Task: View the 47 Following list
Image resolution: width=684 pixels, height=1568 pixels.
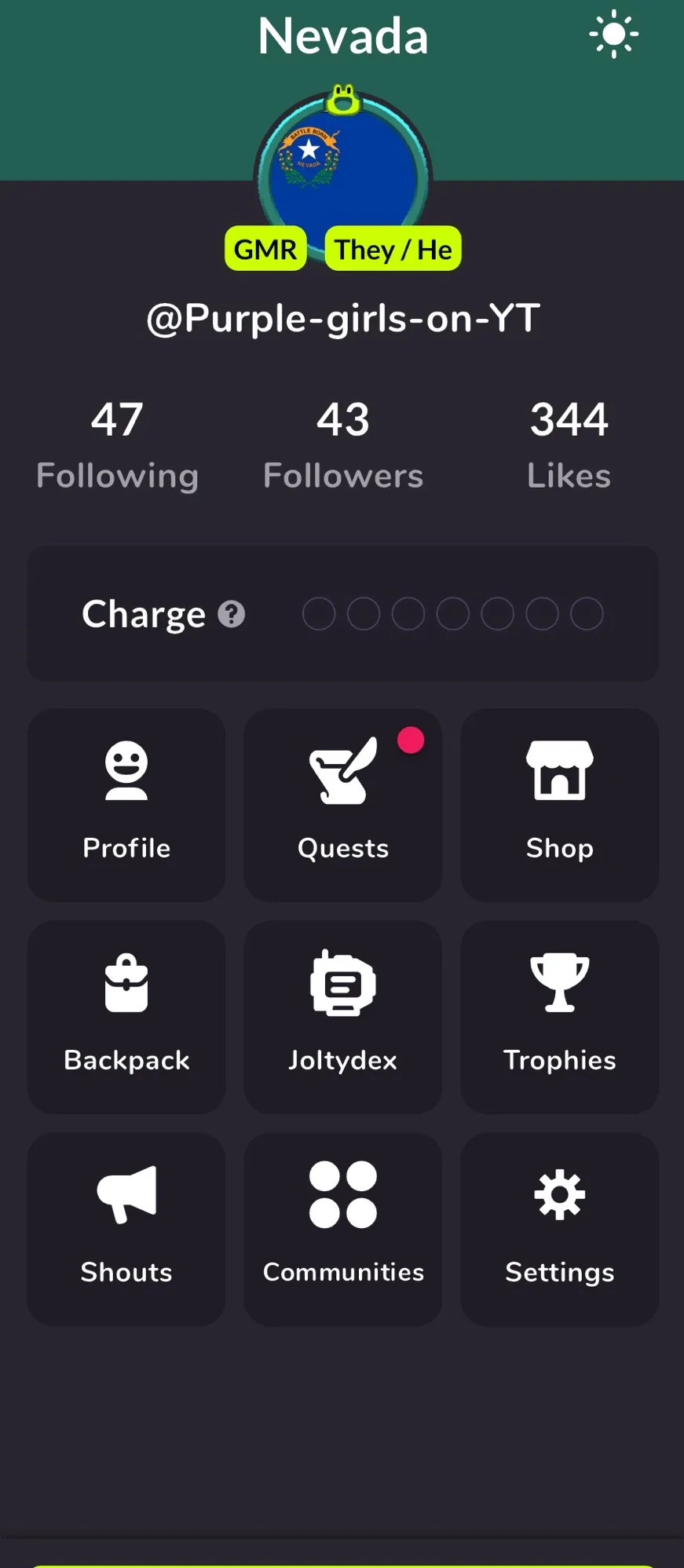Action: (117, 444)
